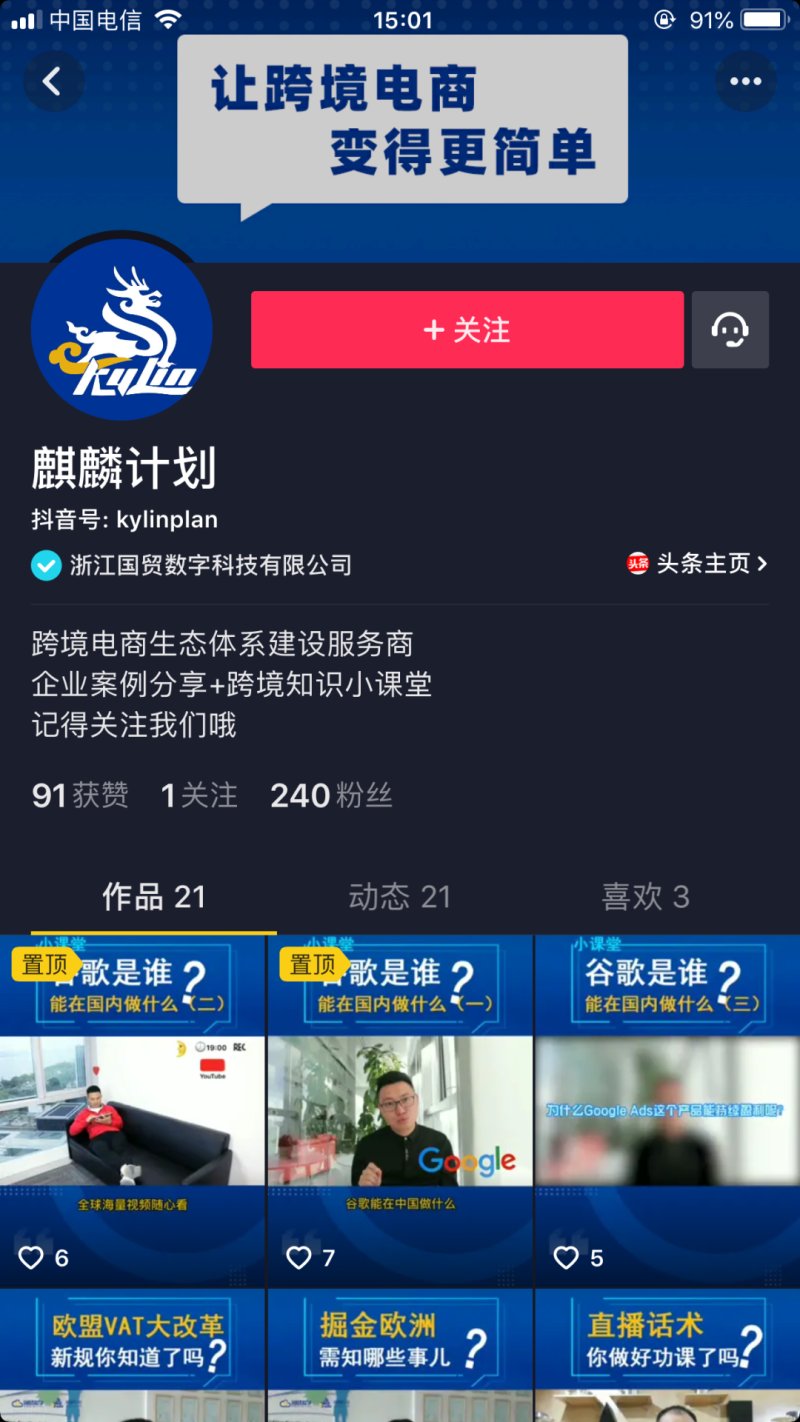Viewport: 800px width, 1422px height.
Task: Contact customer service via headset icon
Action: 730,330
